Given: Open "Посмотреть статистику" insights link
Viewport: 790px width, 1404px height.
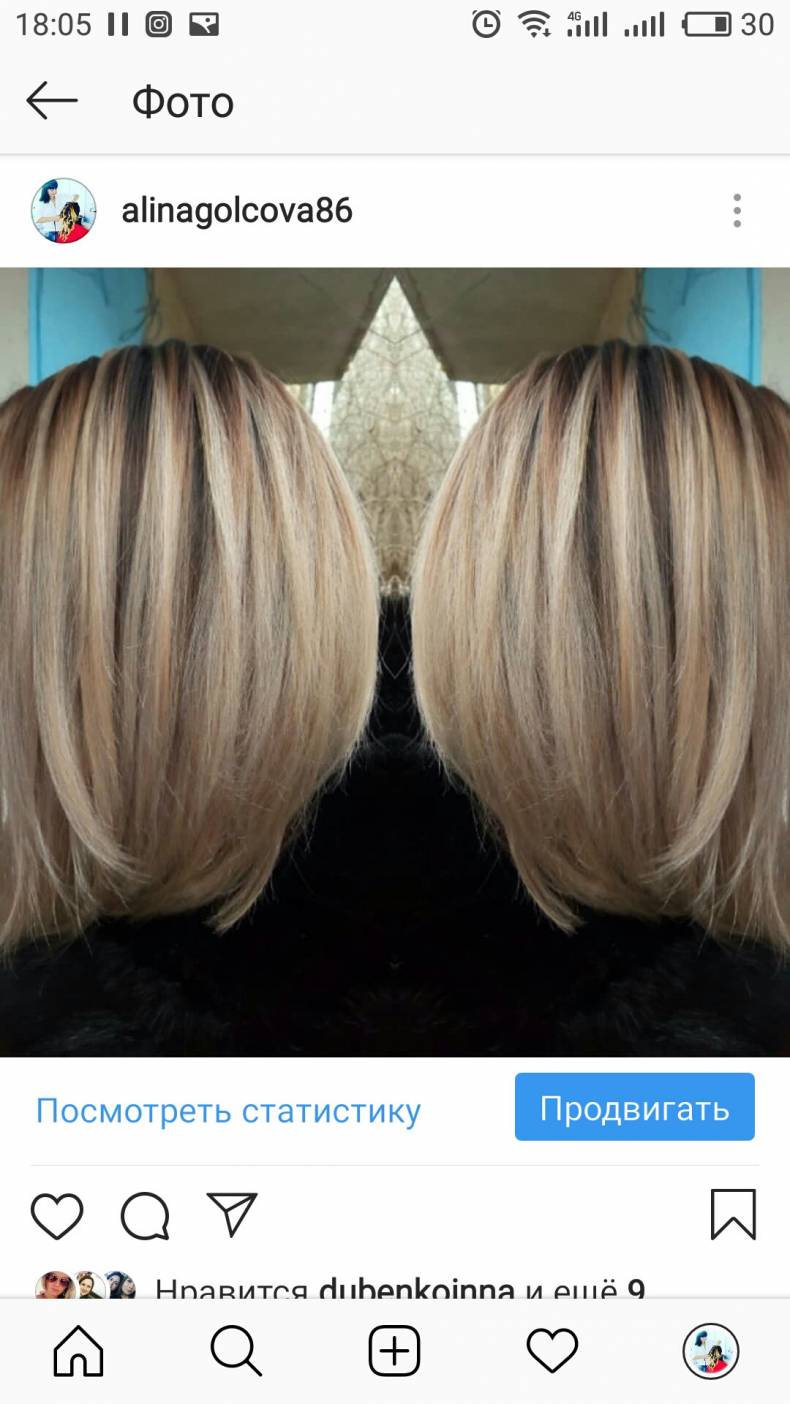Looking at the screenshot, I should coord(228,1110).
